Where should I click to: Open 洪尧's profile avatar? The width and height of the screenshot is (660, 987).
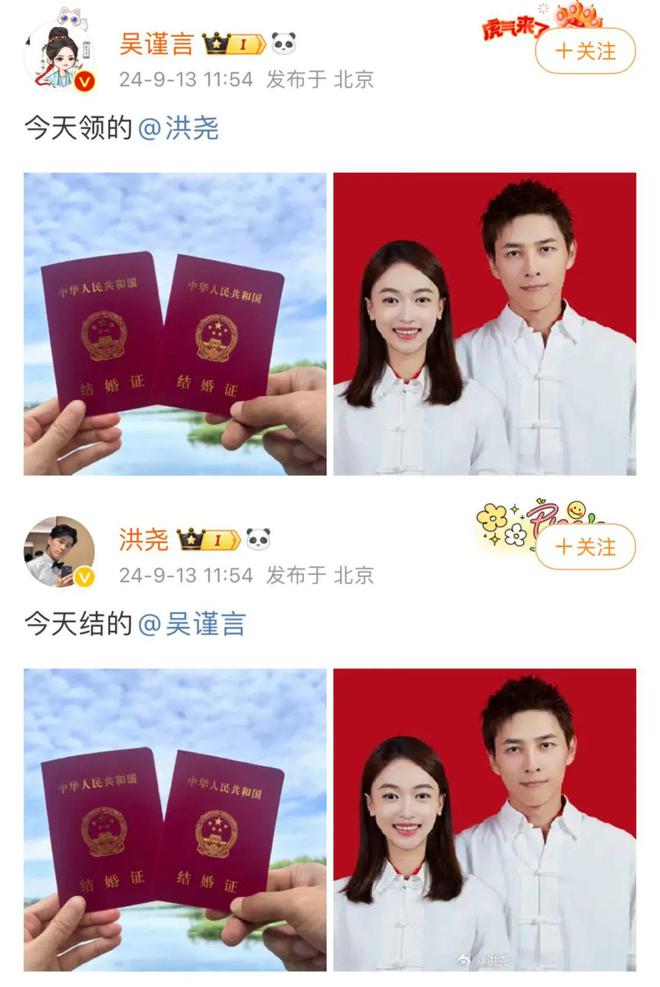59,551
